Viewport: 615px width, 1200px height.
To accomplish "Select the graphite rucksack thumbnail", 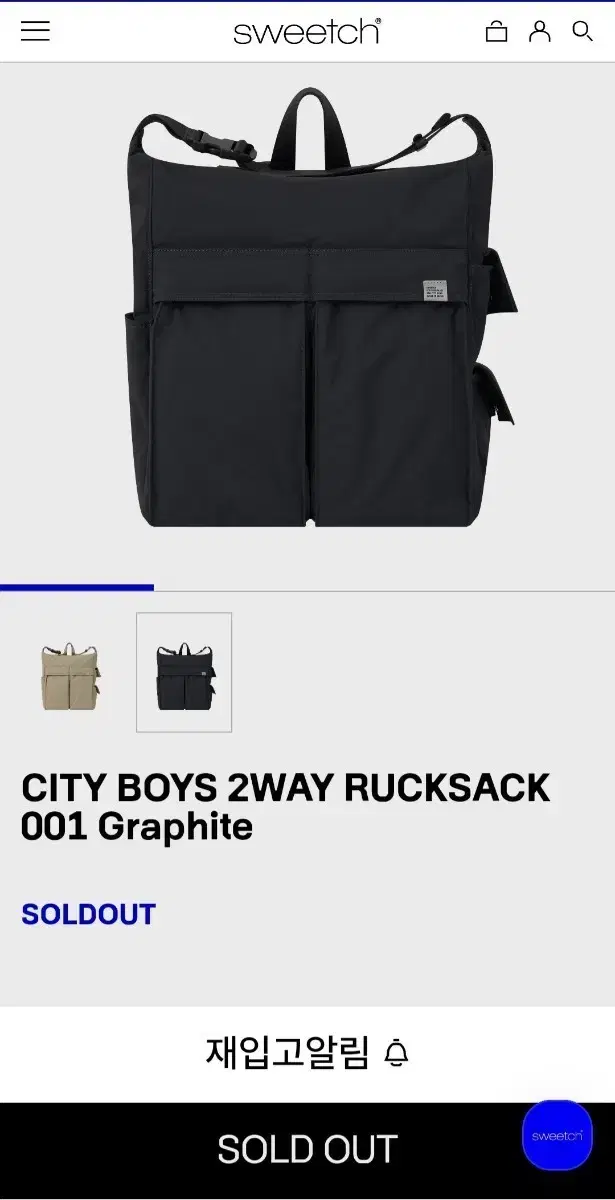I will click(x=184, y=673).
